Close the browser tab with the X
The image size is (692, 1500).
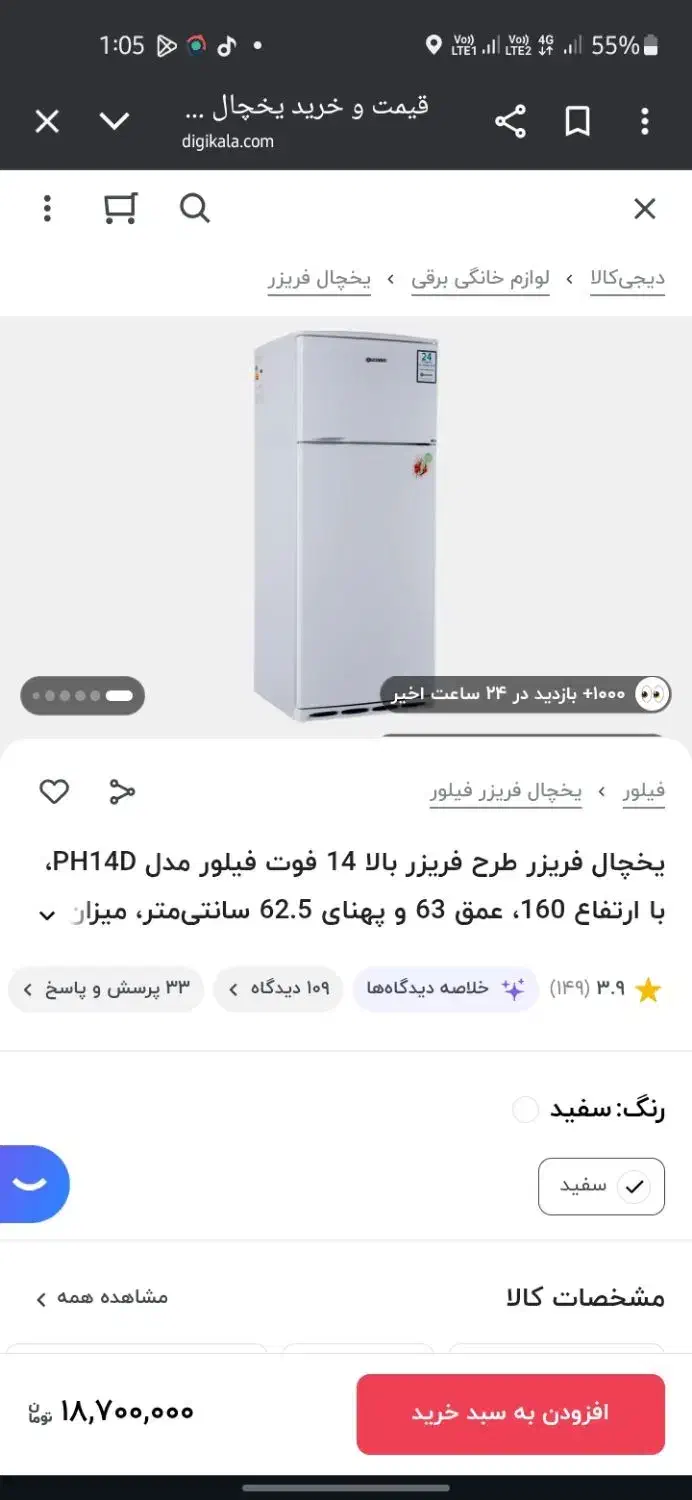[x=47, y=122]
